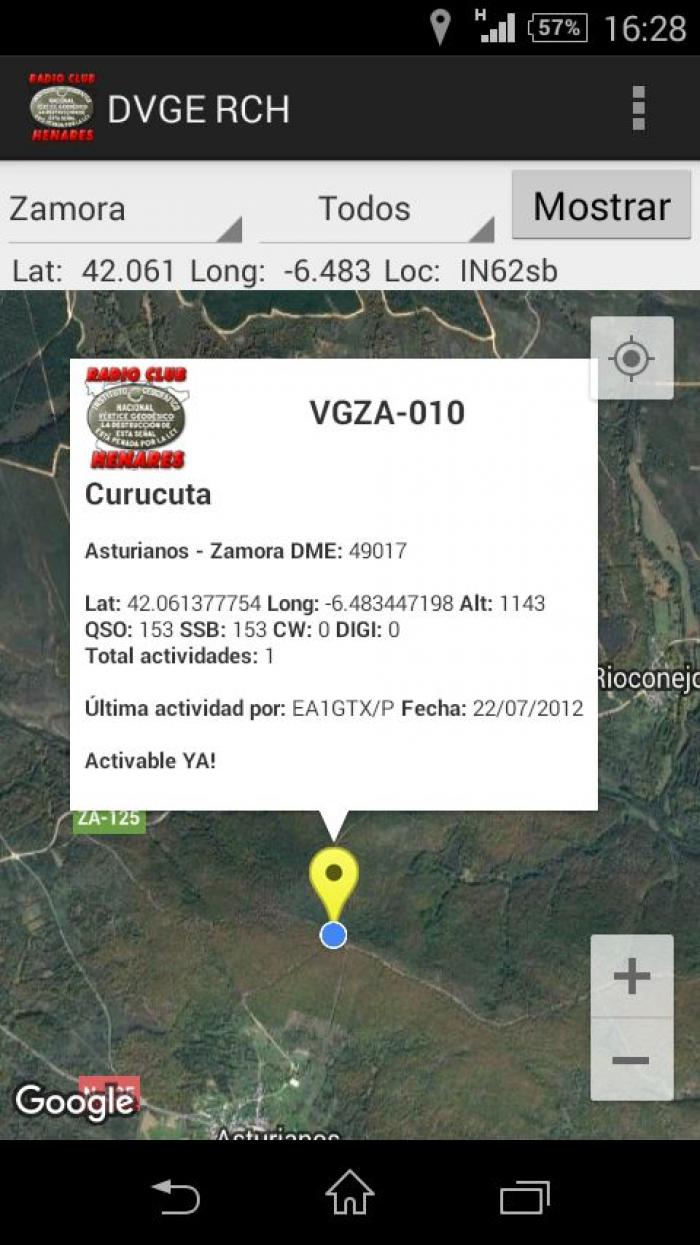Zoom out on the map
This screenshot has width=700, height=1245.
[x=631, y=1060]
